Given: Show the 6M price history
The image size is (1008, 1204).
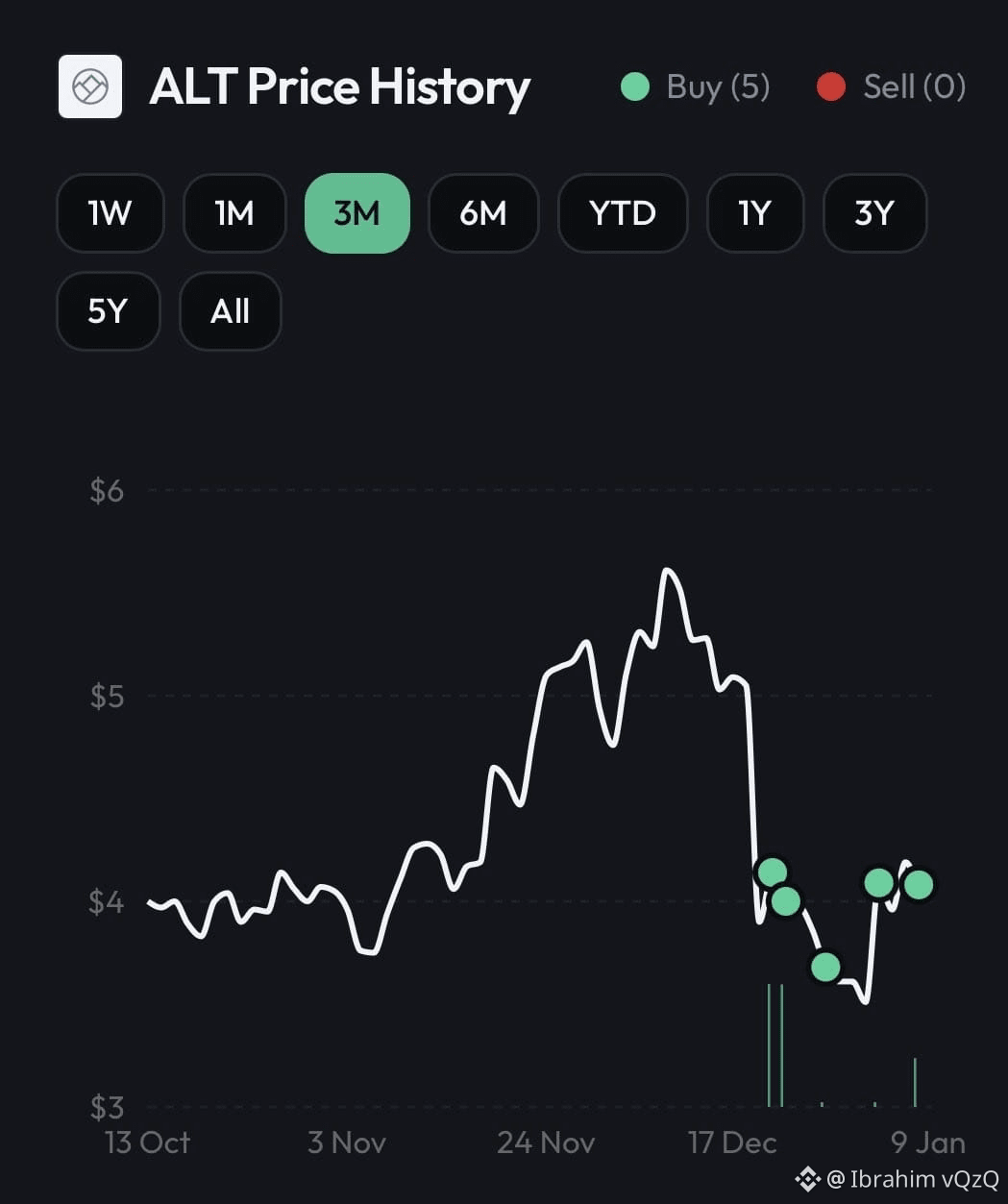Looking at the screenshot, I should (482, 213).
